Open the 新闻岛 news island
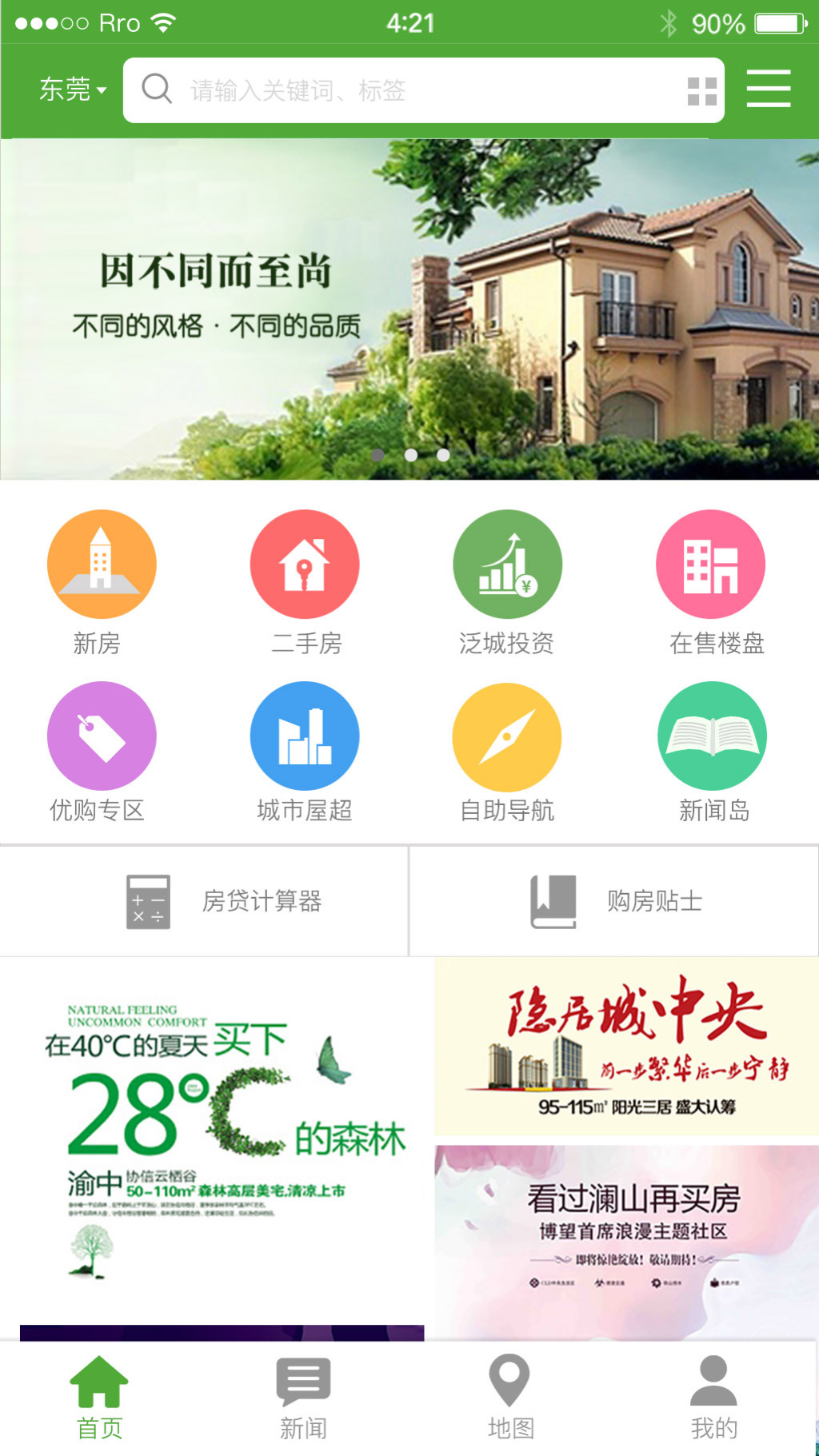The height and width of the screenshot is (1456, 819). click(711, 736)
